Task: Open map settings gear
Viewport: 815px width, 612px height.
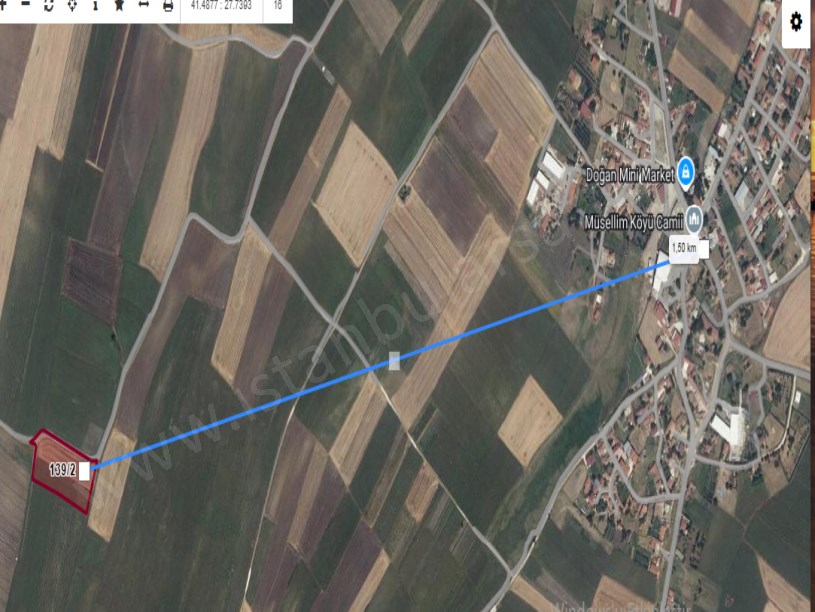Action: (796, 21)
